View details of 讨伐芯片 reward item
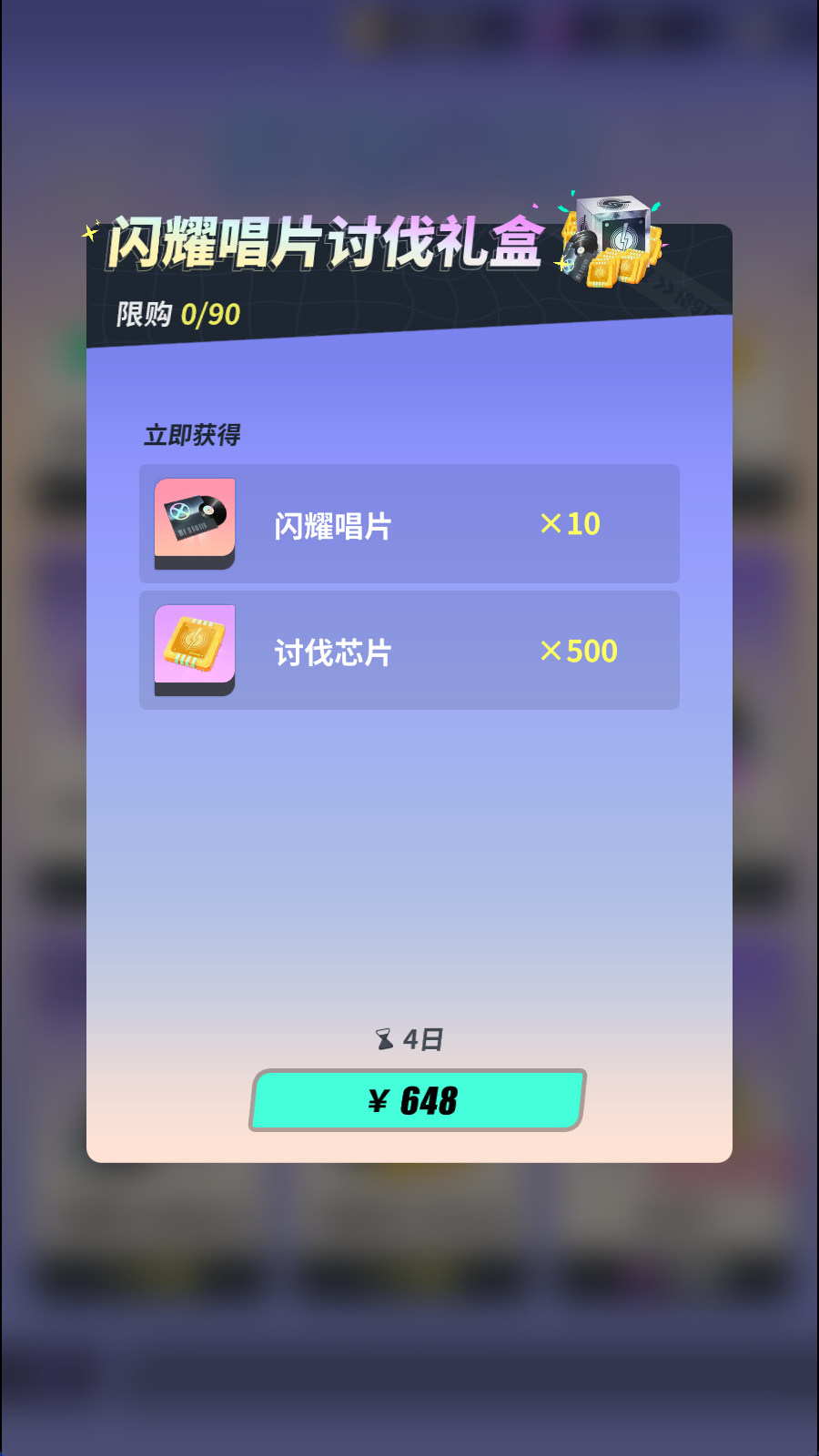Image resolution: width=819 pixels, height=1456 pixels. pos(195,649)
